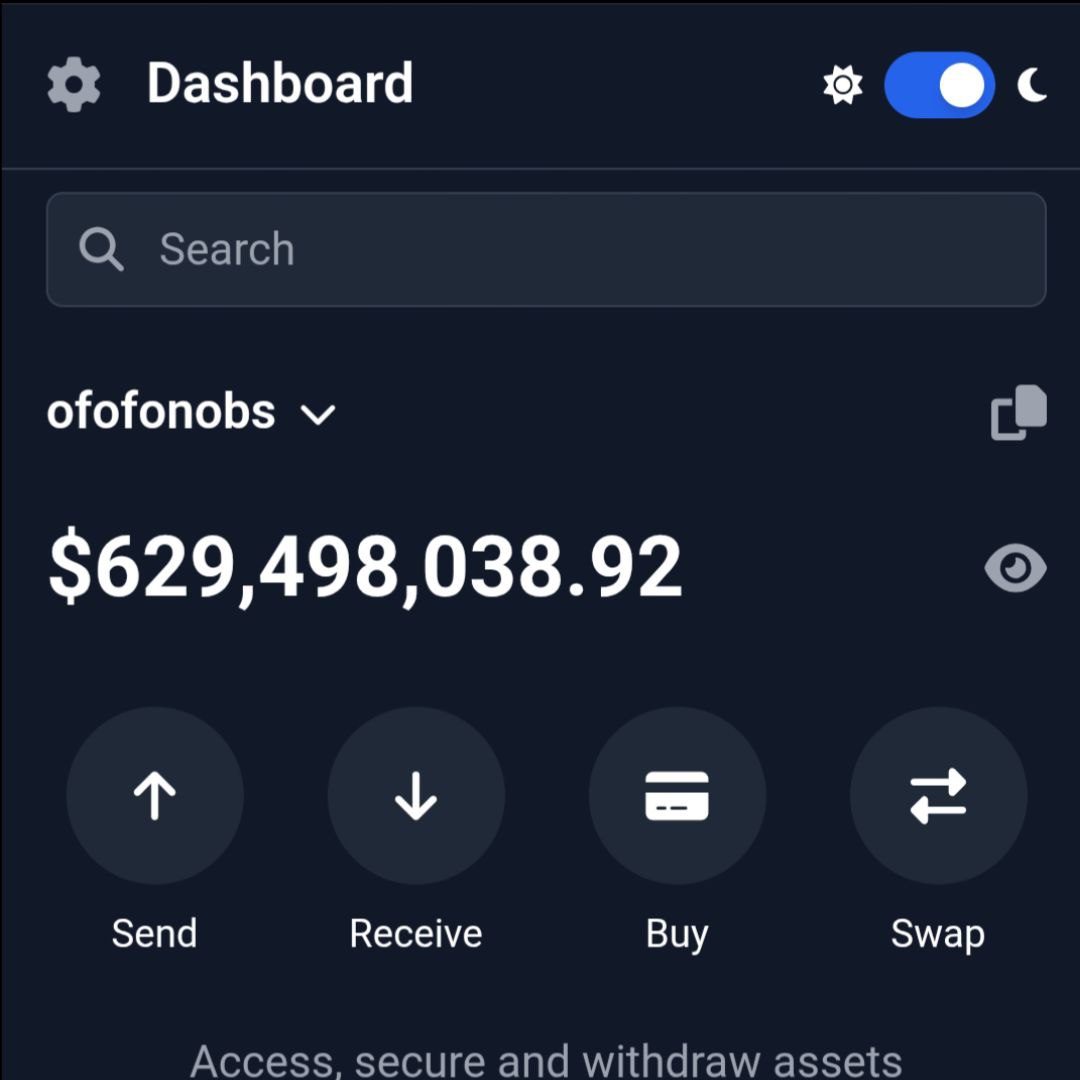The width and height of the screenshot is (1080, 1080).
Task: Tap the Search field
Action: (546, 250)
